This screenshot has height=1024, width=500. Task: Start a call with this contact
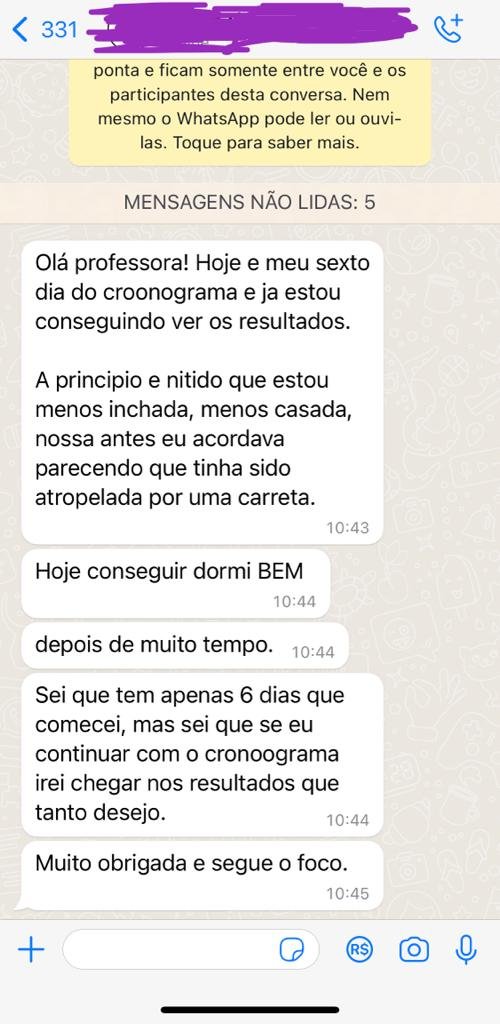448,29
